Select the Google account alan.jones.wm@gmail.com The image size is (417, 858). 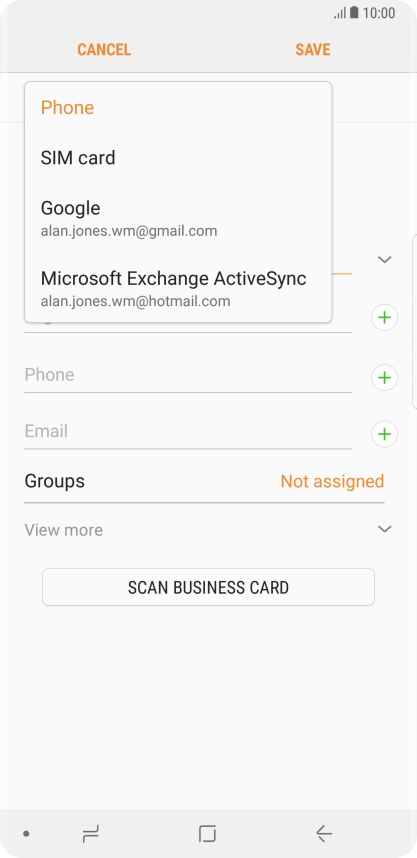pyautogui.click(x=178, y=218)
